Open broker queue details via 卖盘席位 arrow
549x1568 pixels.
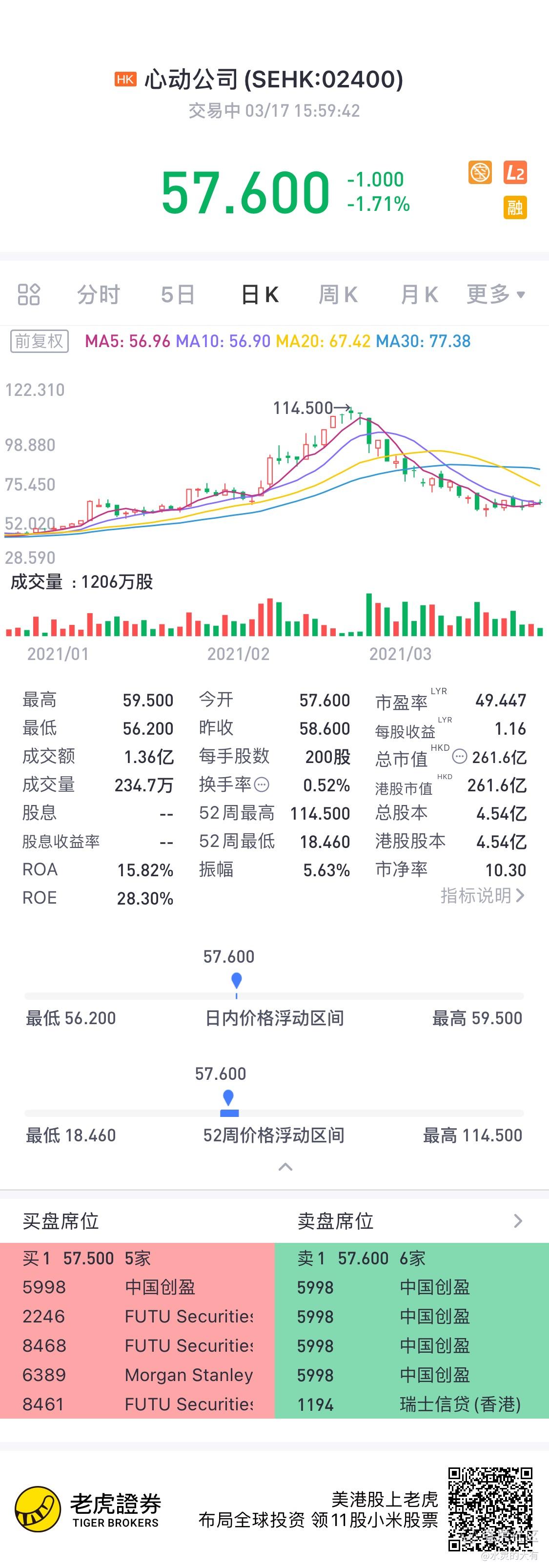coord(517,1221)
